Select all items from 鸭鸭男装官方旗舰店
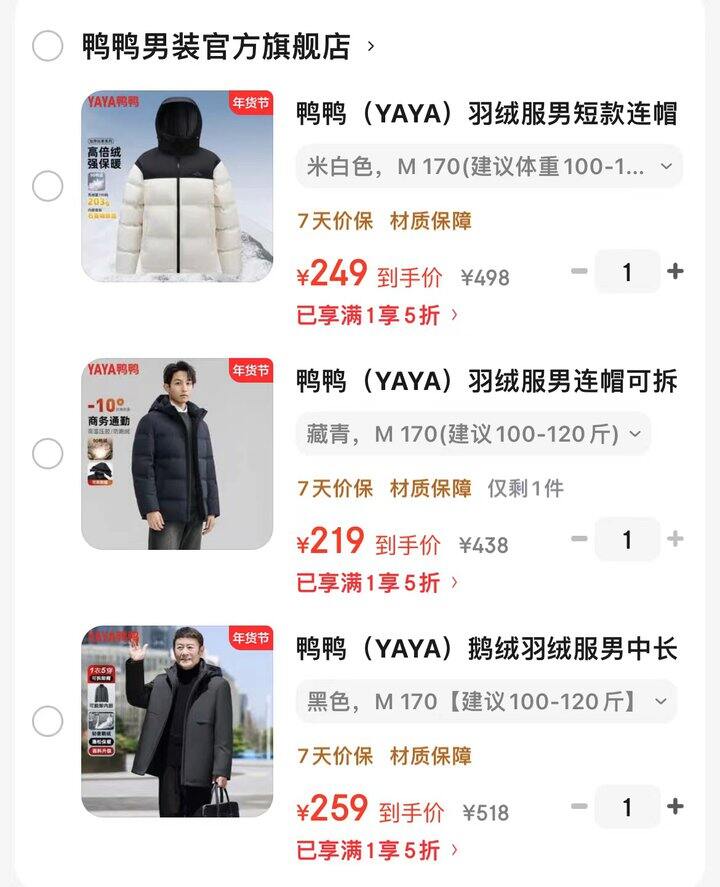 (x=47, y=46)
